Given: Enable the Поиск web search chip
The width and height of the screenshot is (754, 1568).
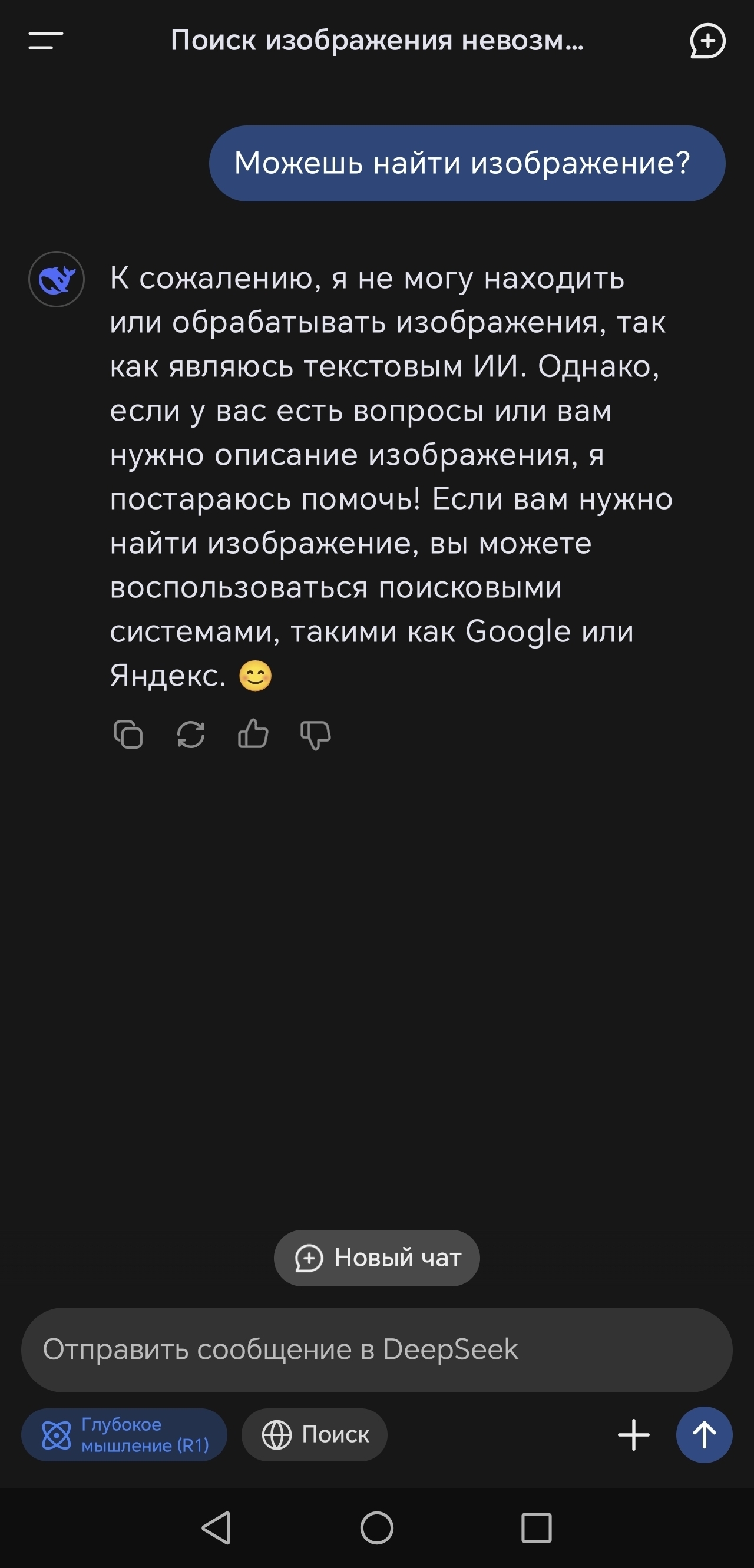Looking at the screenshot, I should (314, 1434).
